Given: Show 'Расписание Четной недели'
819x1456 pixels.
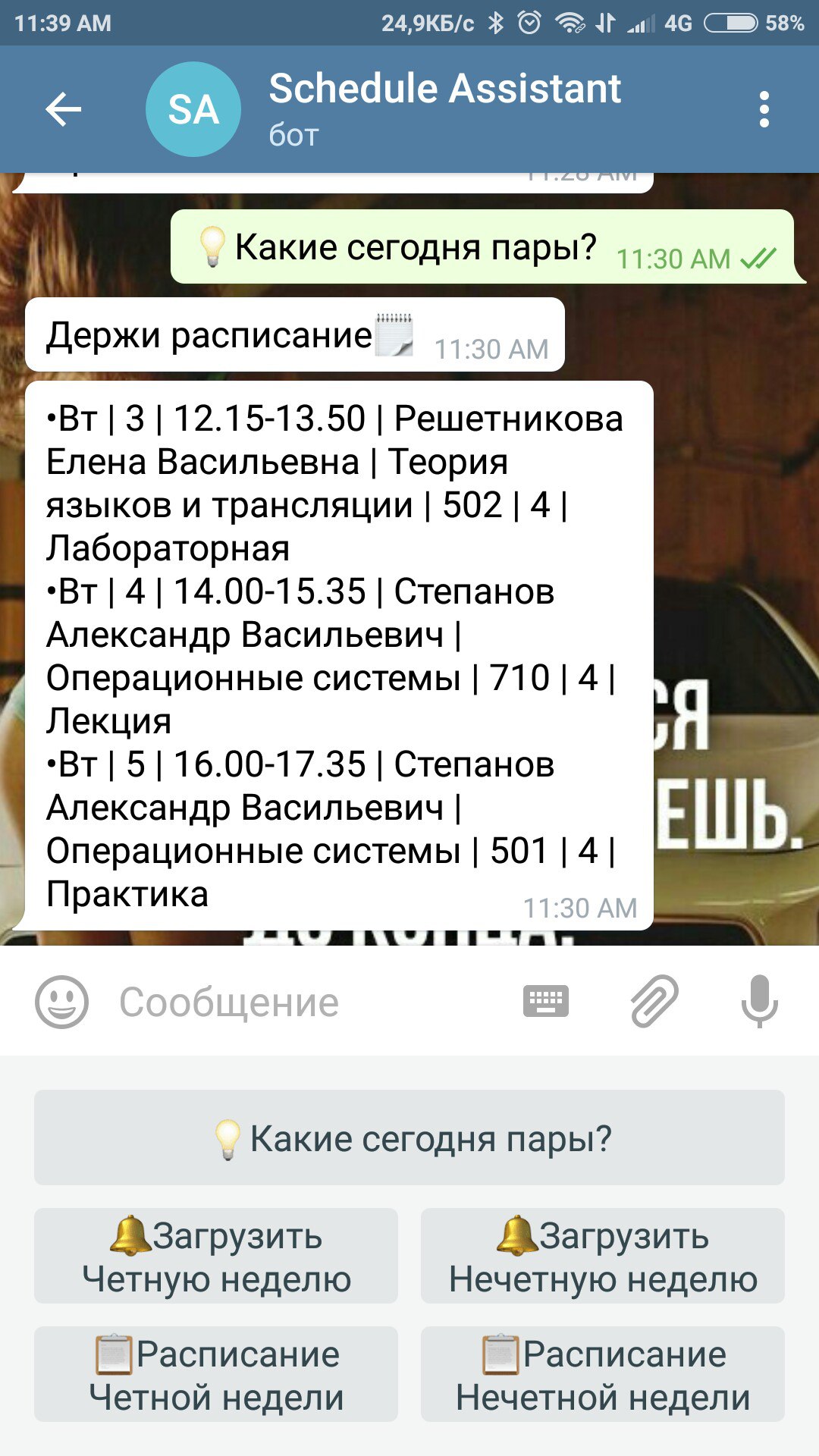Looking at the screenshot, I should [x=216, y=1374].
